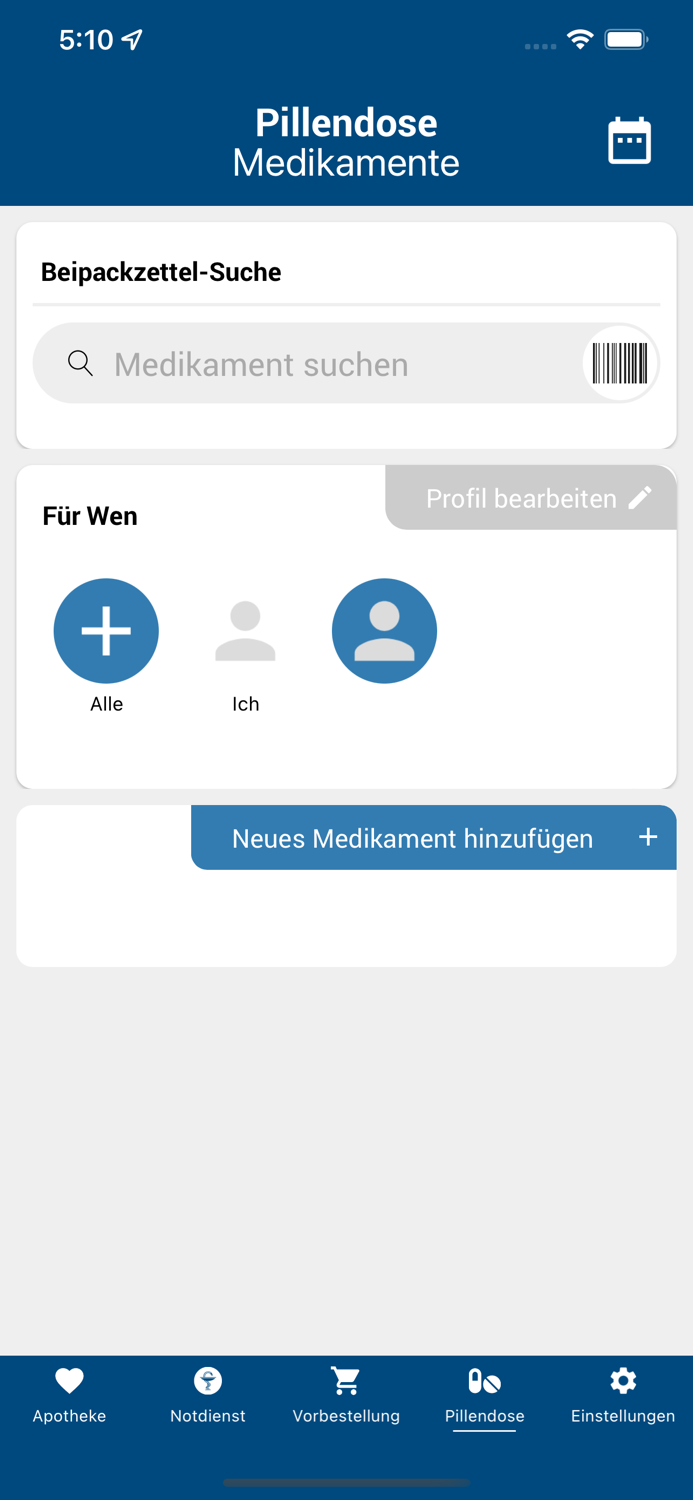
Task: Open the Notdienst tab
Action: click(x=208, y=1396)
